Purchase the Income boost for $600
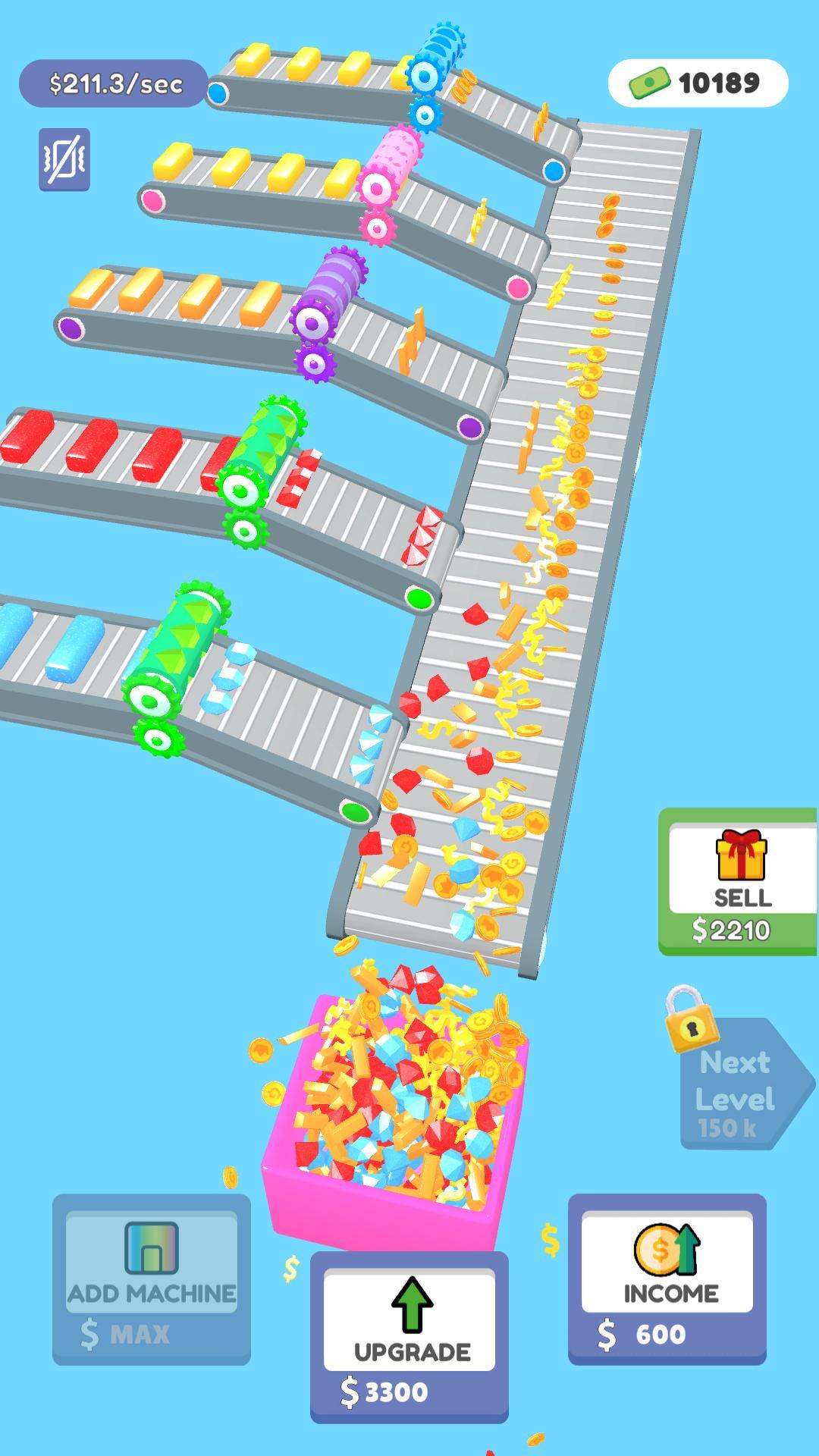Screen dimensions: 819x1456 (x=667, y=1279)
